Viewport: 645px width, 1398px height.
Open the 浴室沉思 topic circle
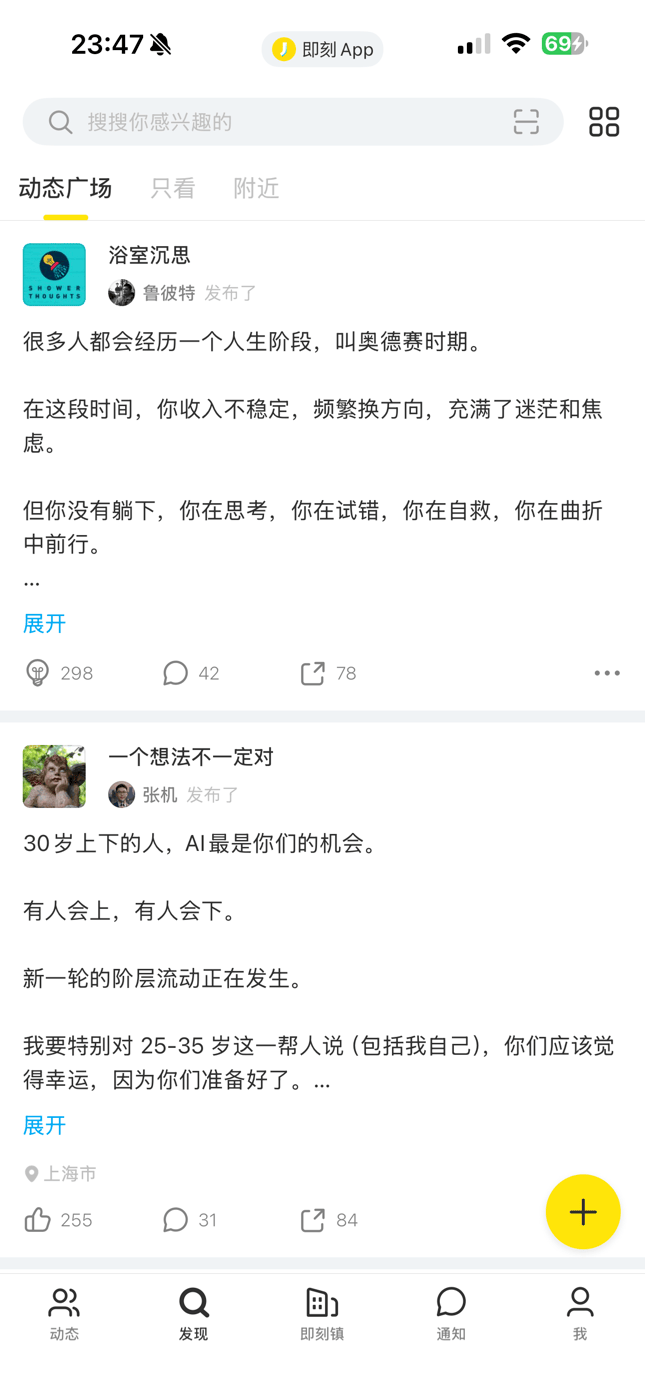tap(149, 255)
